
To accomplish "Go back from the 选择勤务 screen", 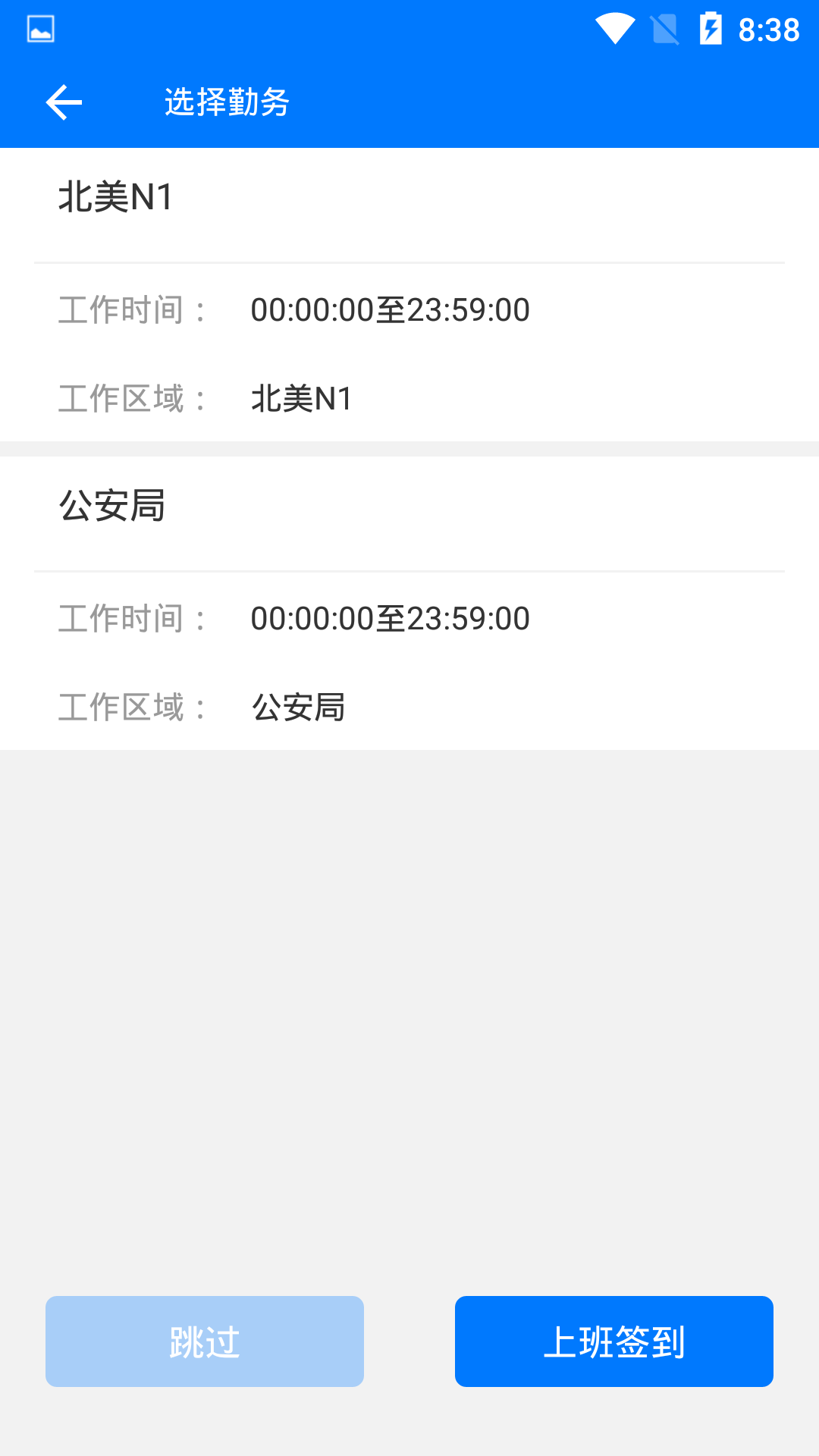I will click(x=64, y=102).
